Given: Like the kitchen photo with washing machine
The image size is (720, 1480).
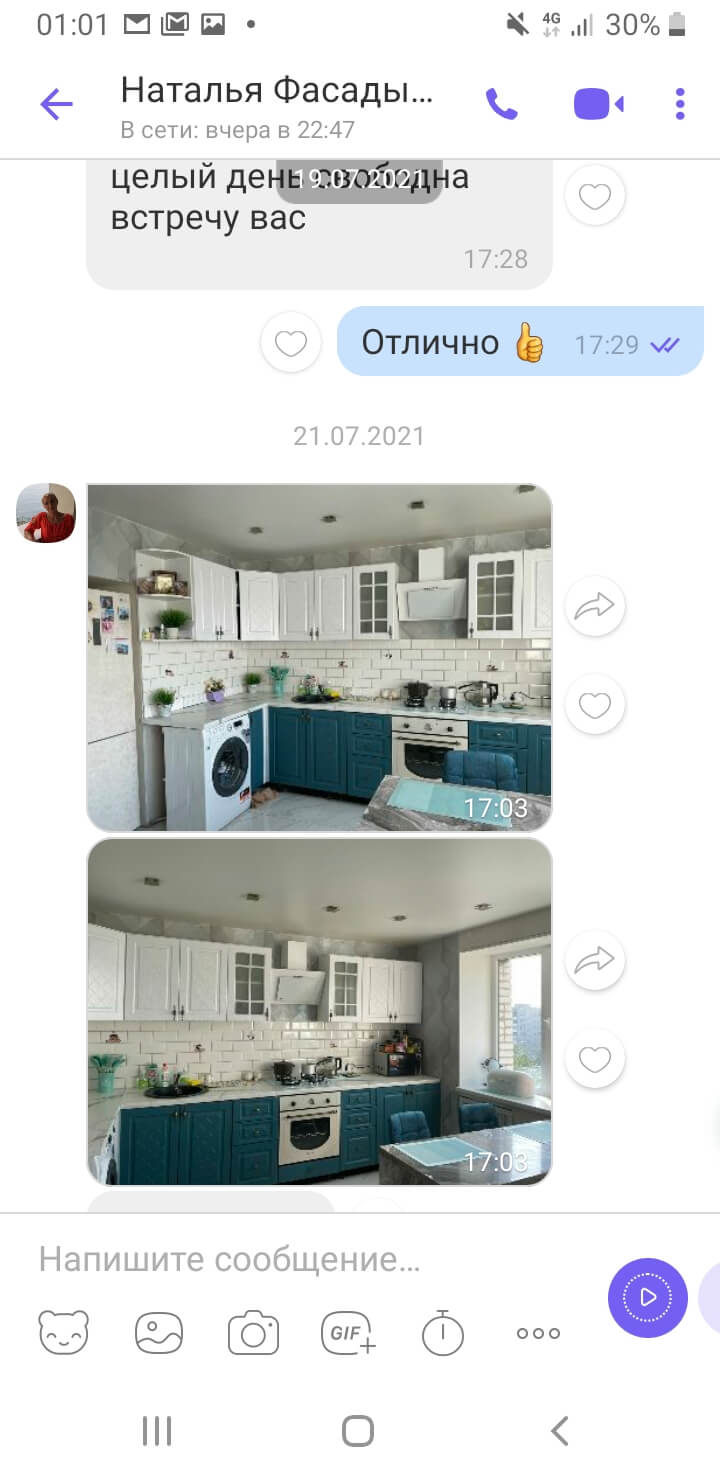Looking at the screenshot, I should click(x=595, y=706).
